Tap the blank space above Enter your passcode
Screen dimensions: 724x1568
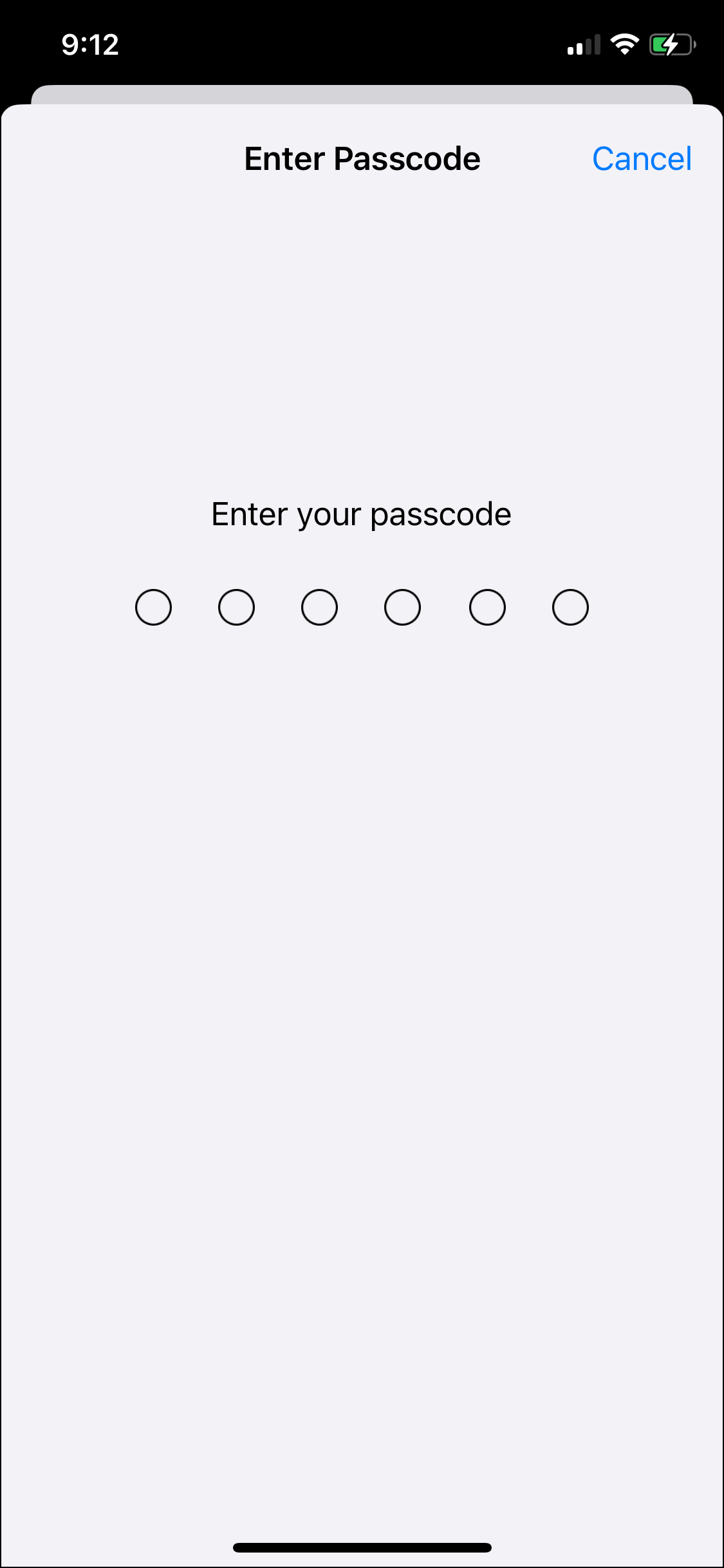tap(362, 386)
